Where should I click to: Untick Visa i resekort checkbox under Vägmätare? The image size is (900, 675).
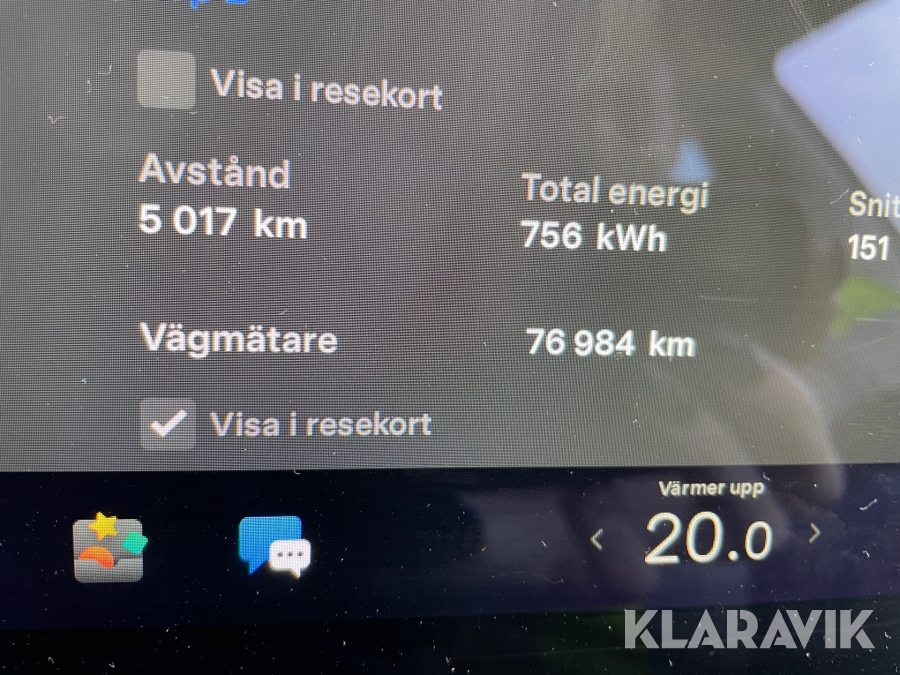pyautogui.click(x=168, y=423)
